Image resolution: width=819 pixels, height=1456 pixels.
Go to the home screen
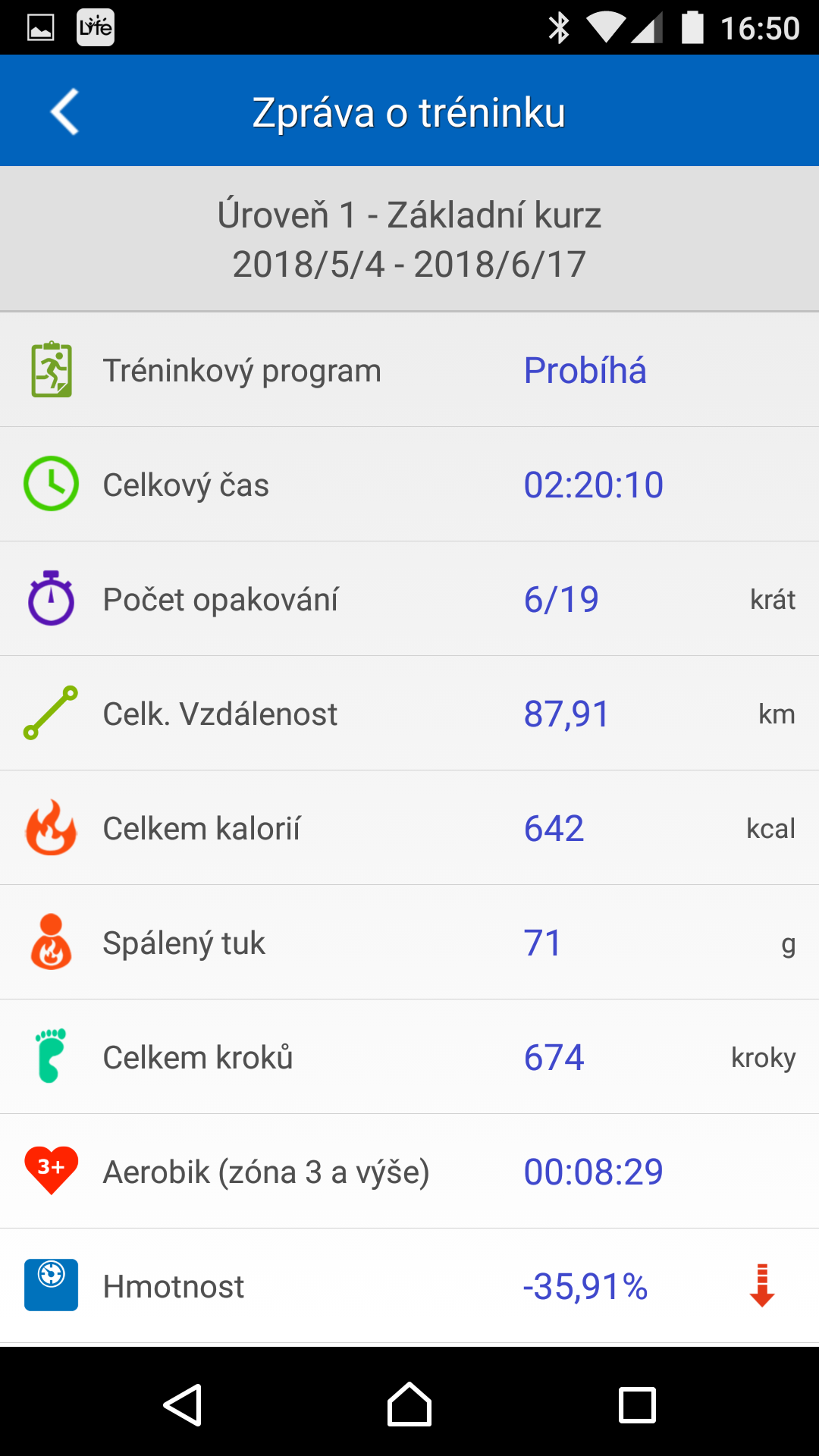tap(409, 1404)
